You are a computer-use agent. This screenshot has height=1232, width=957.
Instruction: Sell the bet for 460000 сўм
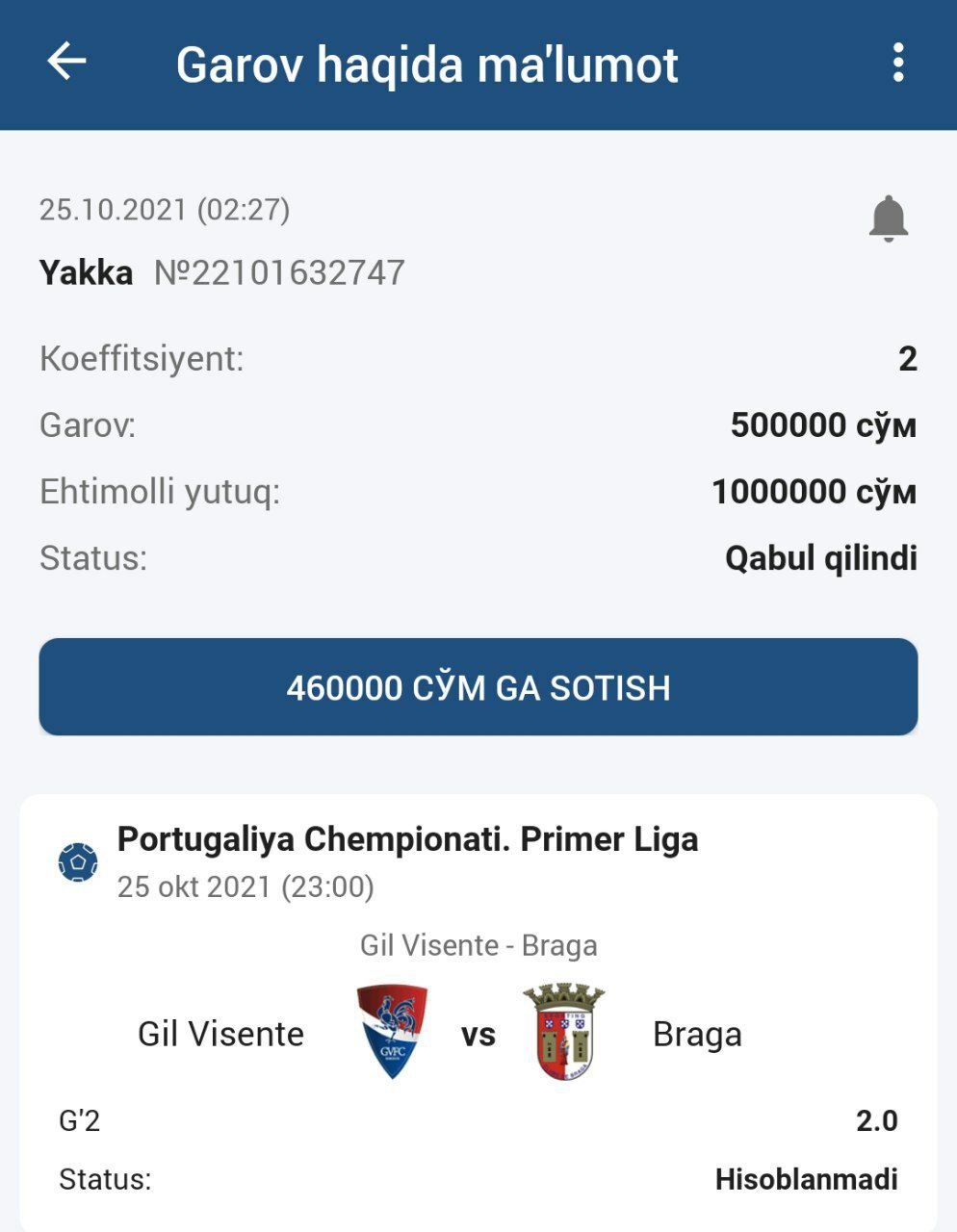pyautogui.click(x=478, y=687)
